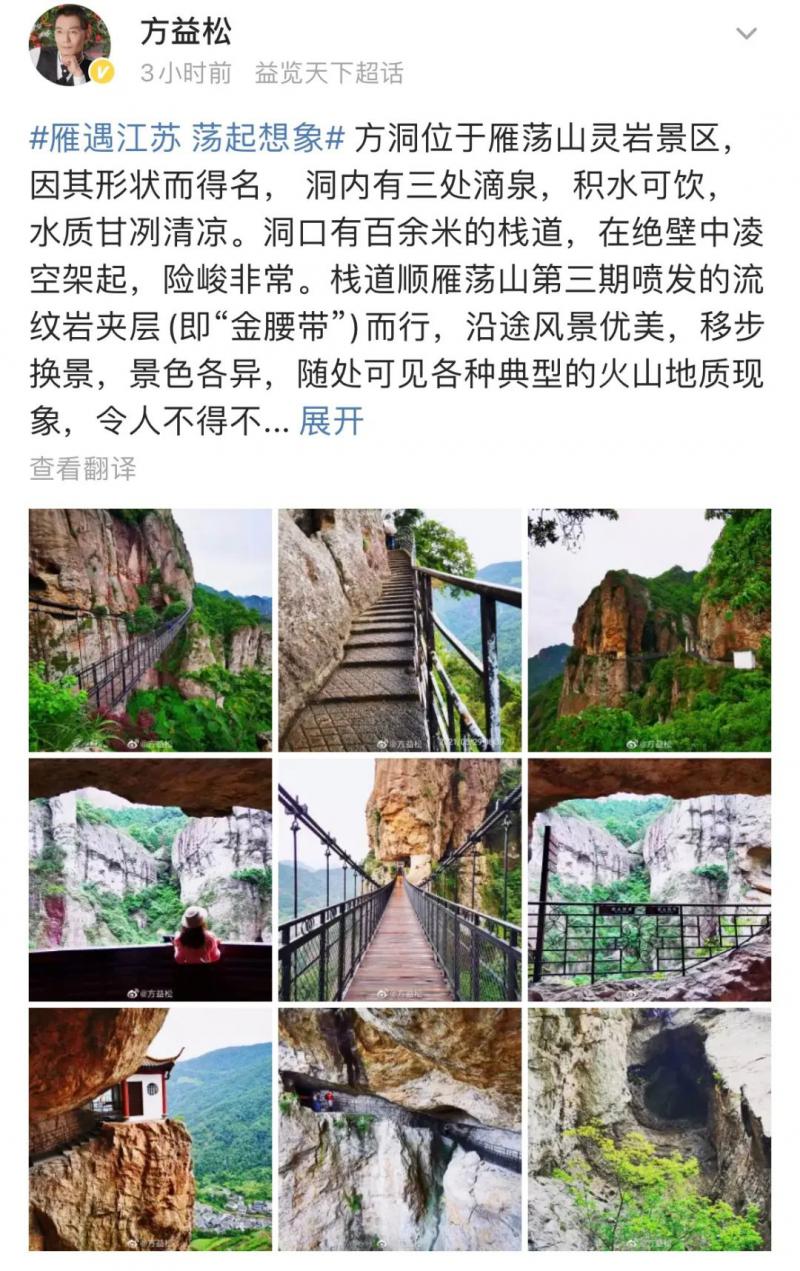Open photo of cliffside walkway with black railing
Image resolution: width=800 pixels, height=1271 pixels.
click(x=150, y=630)
